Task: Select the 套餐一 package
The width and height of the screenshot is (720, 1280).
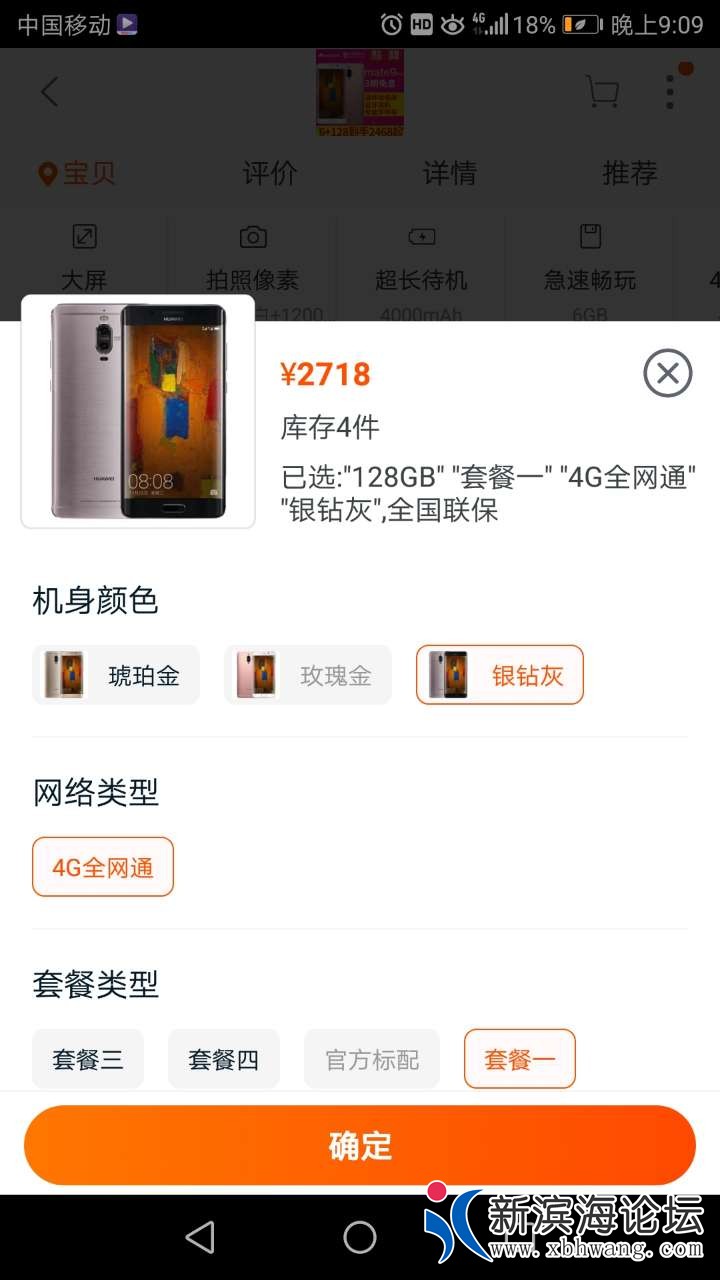Action: click(x=519, y=1059)
